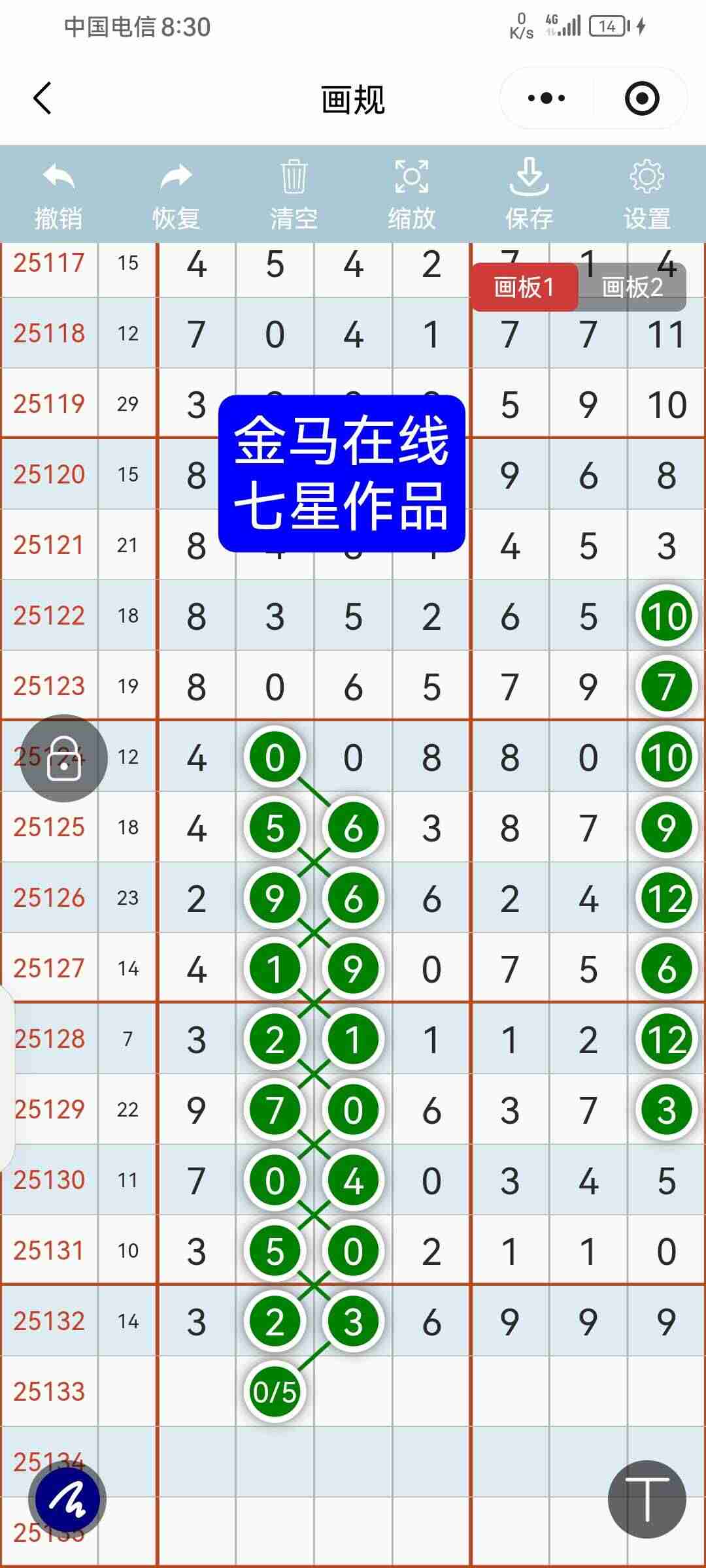This screenshot has height=1568, width=706.
Task: Select row number 25133 in the chart
Action: [49, 1390]
